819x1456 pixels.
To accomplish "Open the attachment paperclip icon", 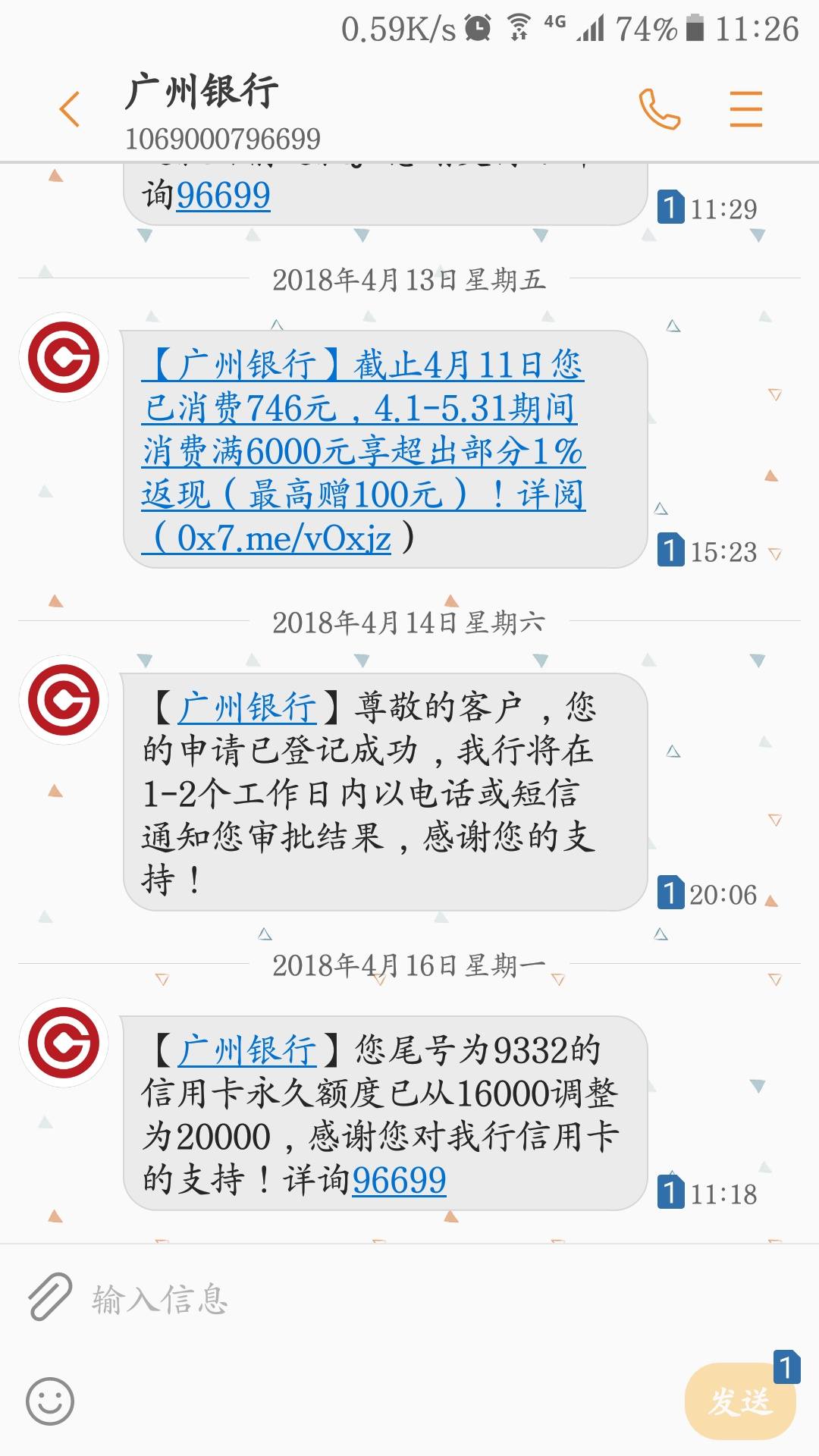I will pyautogui.click(x=50, y=1297).
